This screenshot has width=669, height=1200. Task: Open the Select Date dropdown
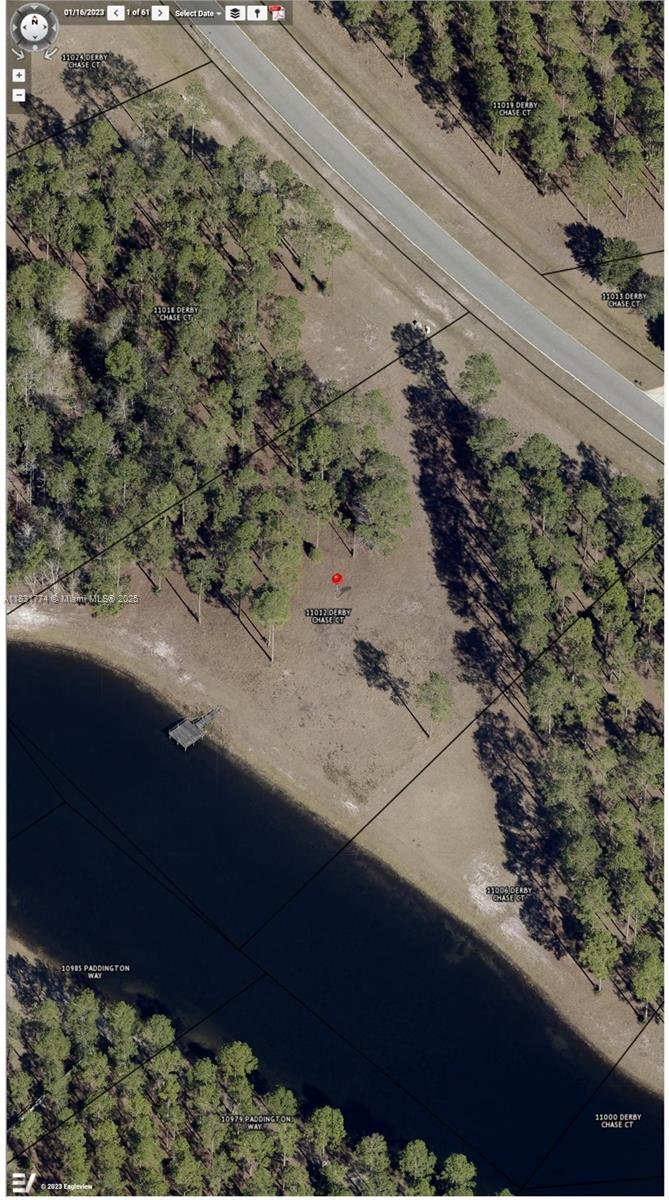[x=198, y=13]
